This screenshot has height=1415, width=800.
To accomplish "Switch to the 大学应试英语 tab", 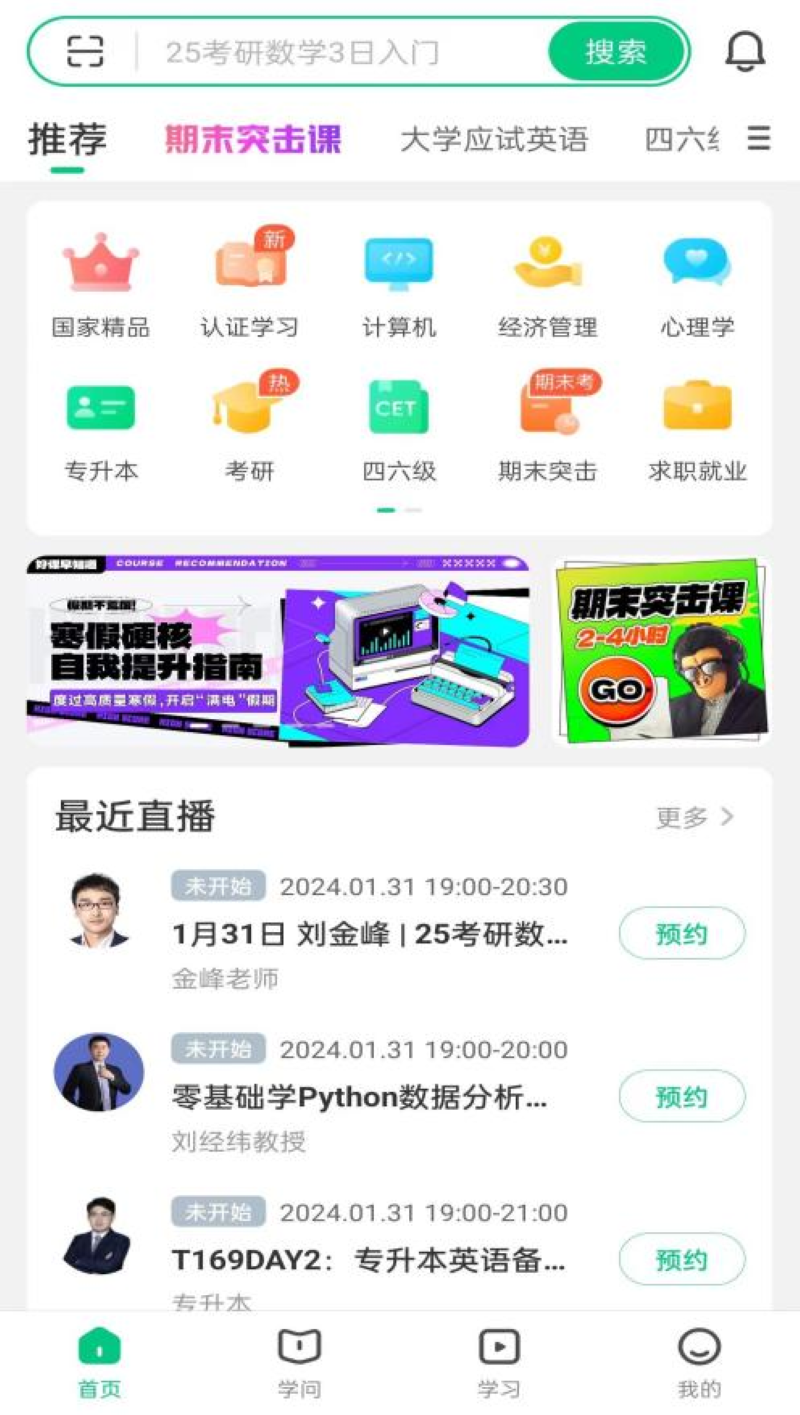I will coord(494,139).
